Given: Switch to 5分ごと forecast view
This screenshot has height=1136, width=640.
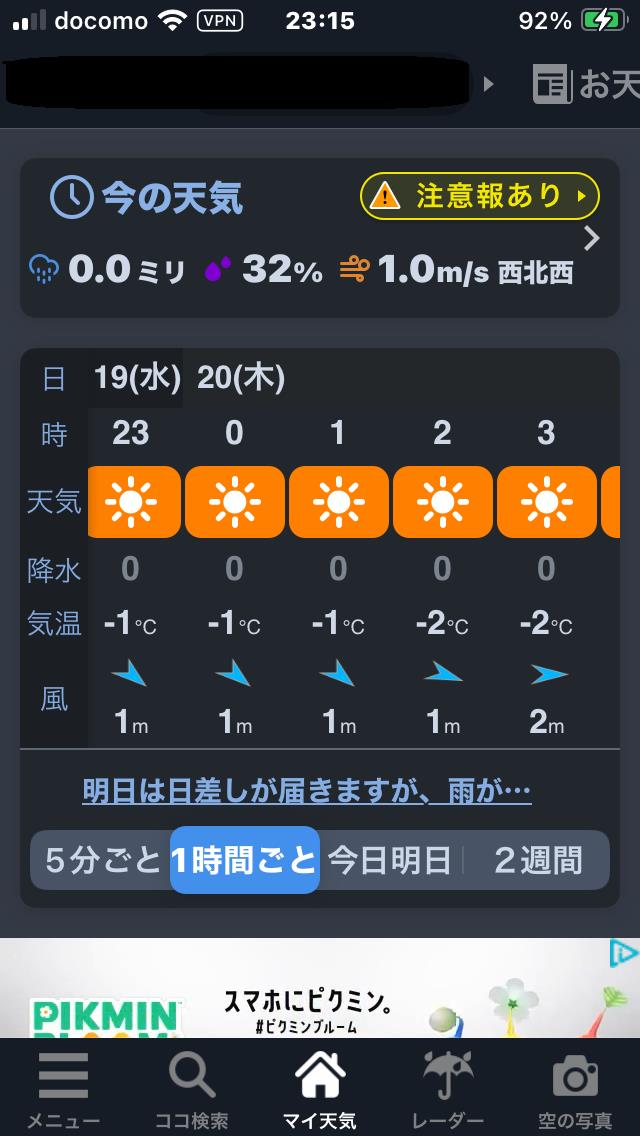Looking at the screenshot, I should [x=101, y=860].
